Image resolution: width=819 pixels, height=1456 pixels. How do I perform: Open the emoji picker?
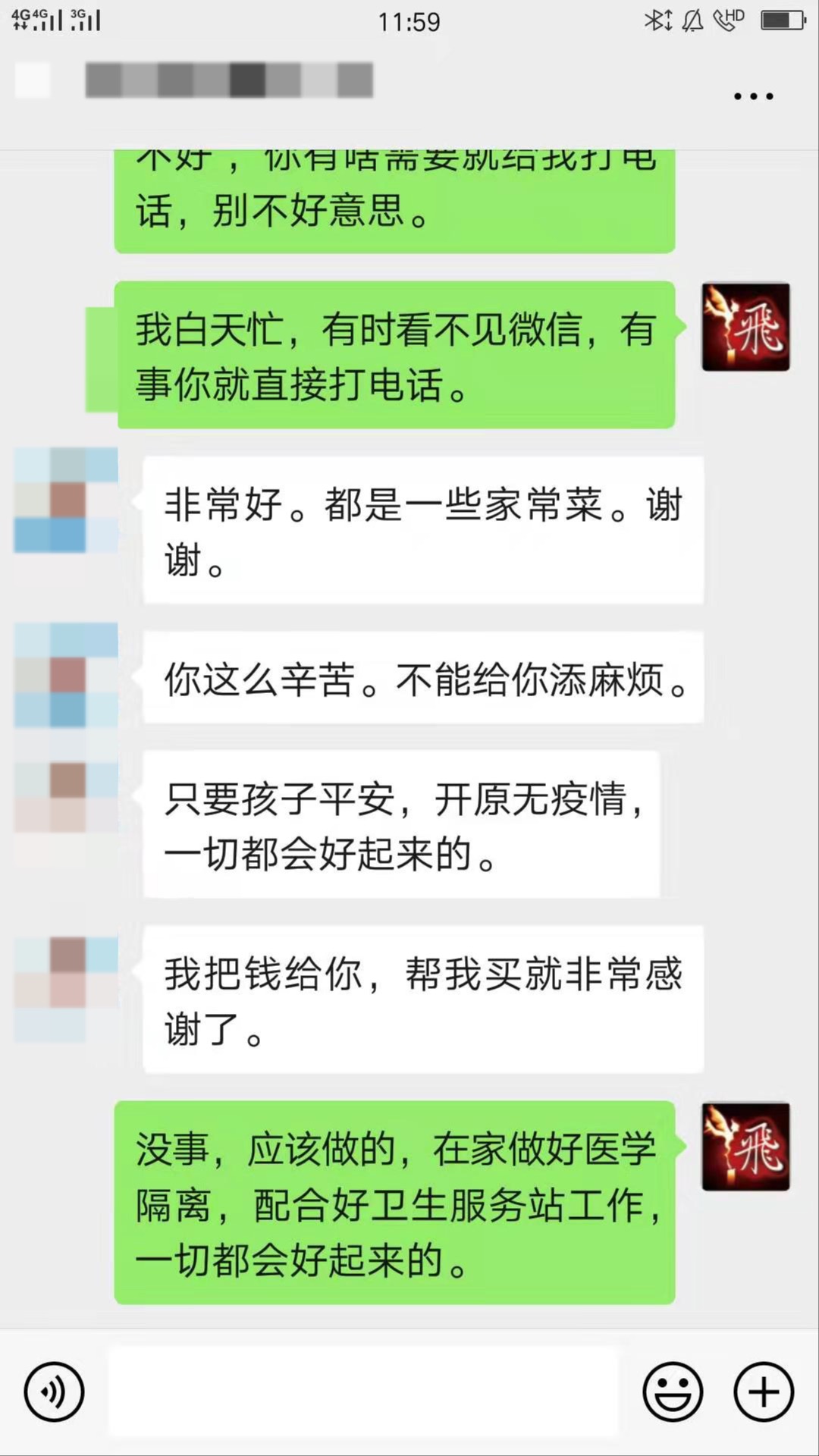point(673,1392)
